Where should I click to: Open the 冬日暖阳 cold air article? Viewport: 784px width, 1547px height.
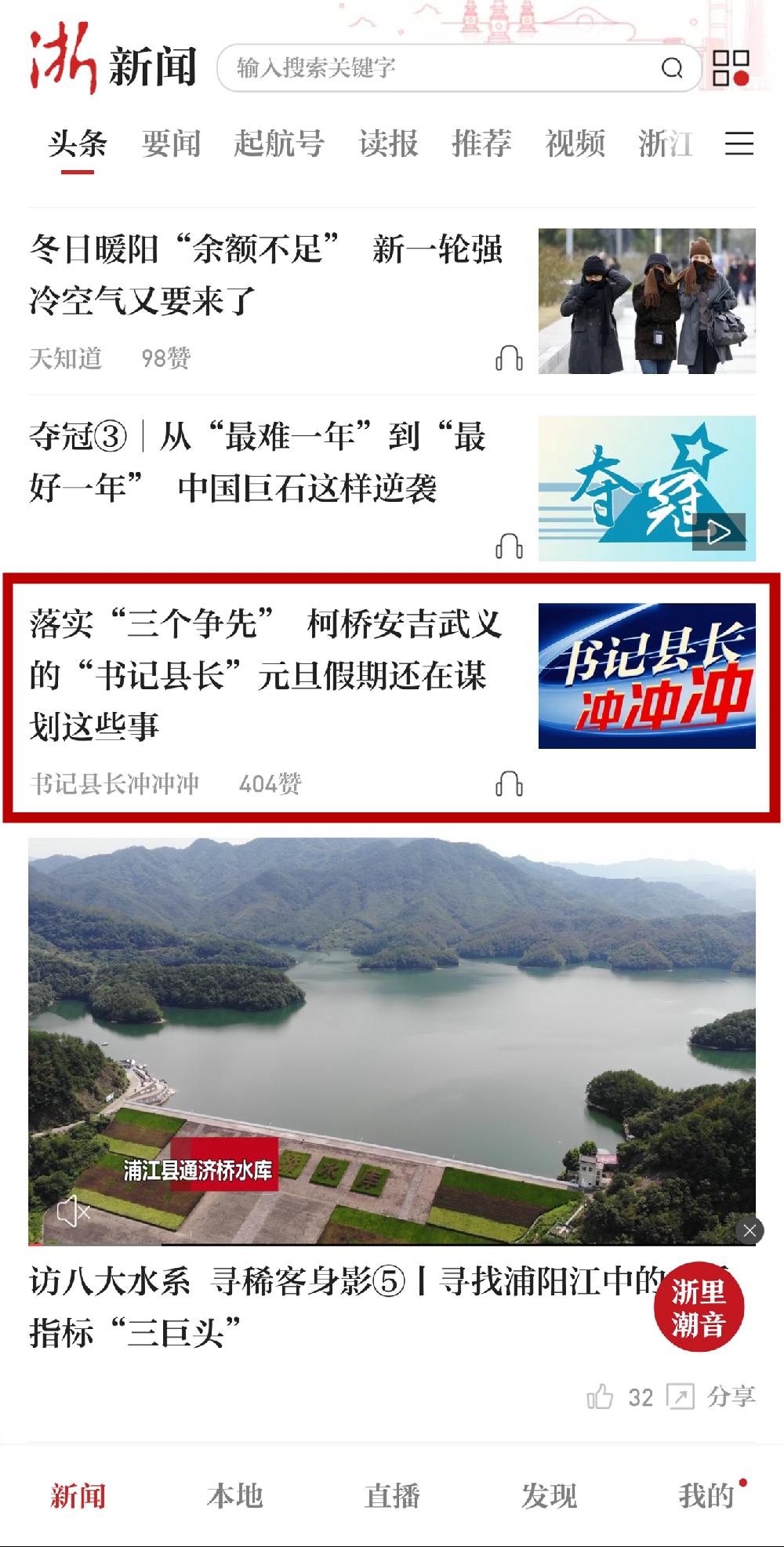(267, 274)
